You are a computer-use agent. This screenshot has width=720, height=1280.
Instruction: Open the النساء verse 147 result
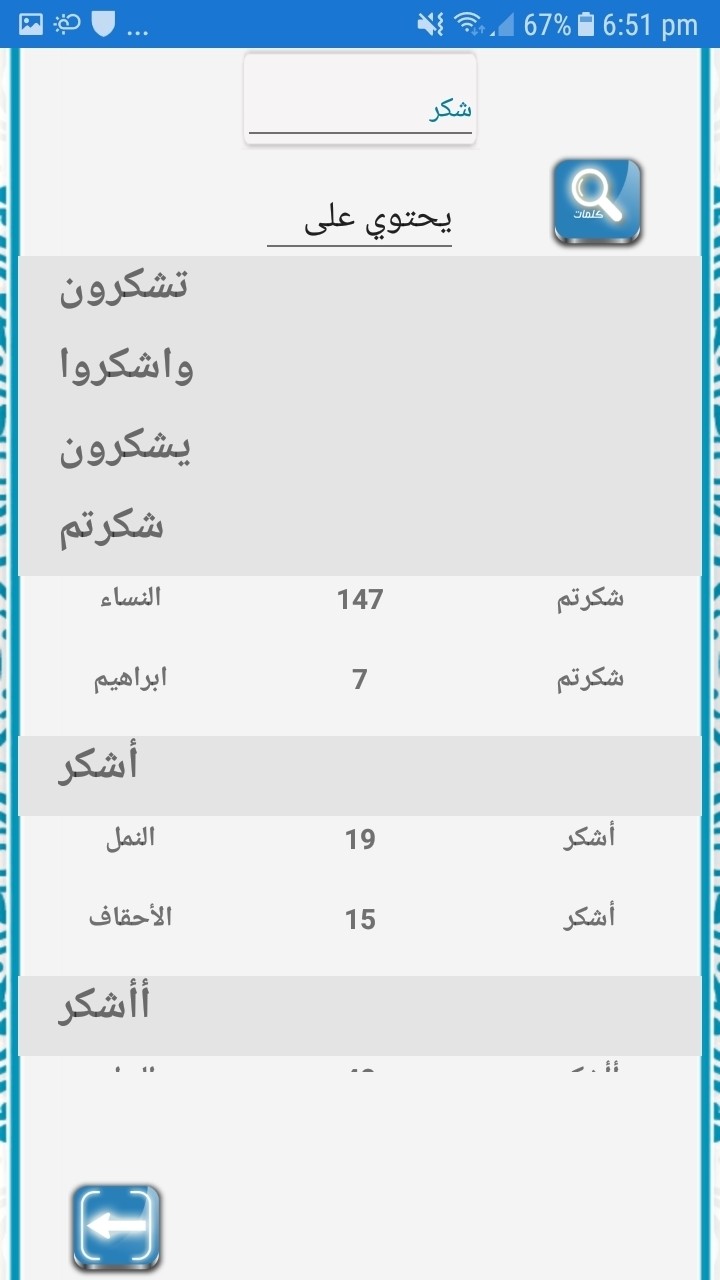pyautogui.click(x=360, y=599)
